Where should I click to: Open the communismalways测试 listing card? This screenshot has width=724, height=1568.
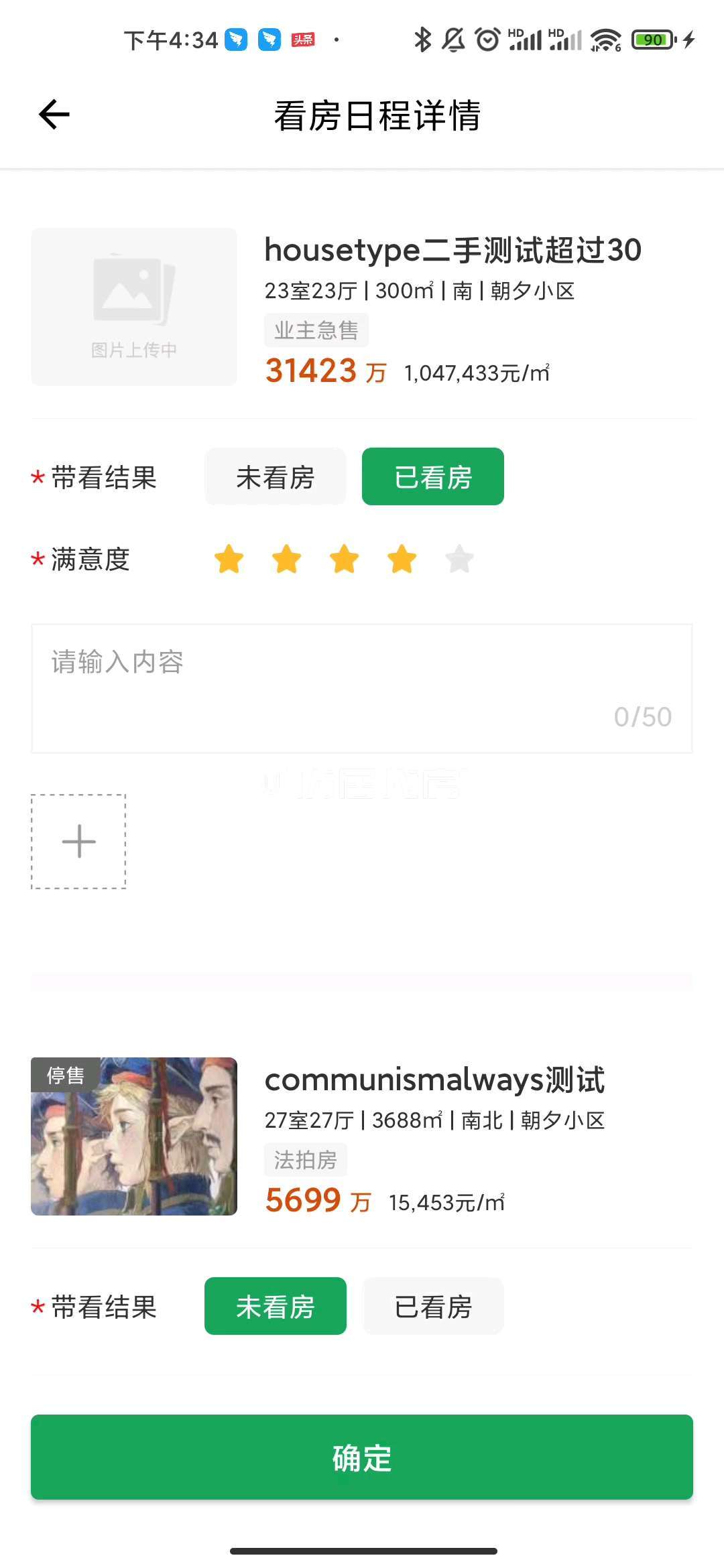362,1136
